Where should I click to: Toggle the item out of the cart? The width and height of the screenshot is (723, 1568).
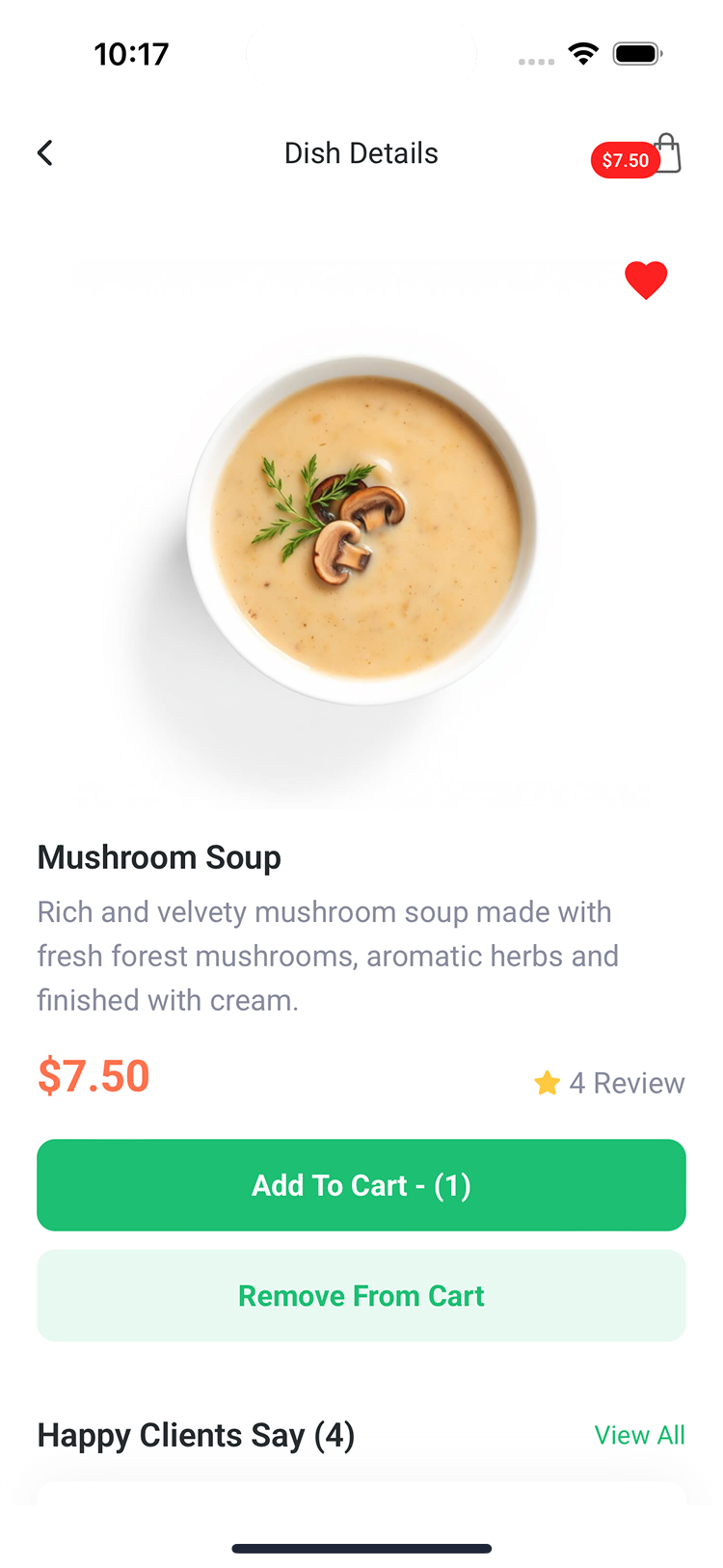(361, 1295)
